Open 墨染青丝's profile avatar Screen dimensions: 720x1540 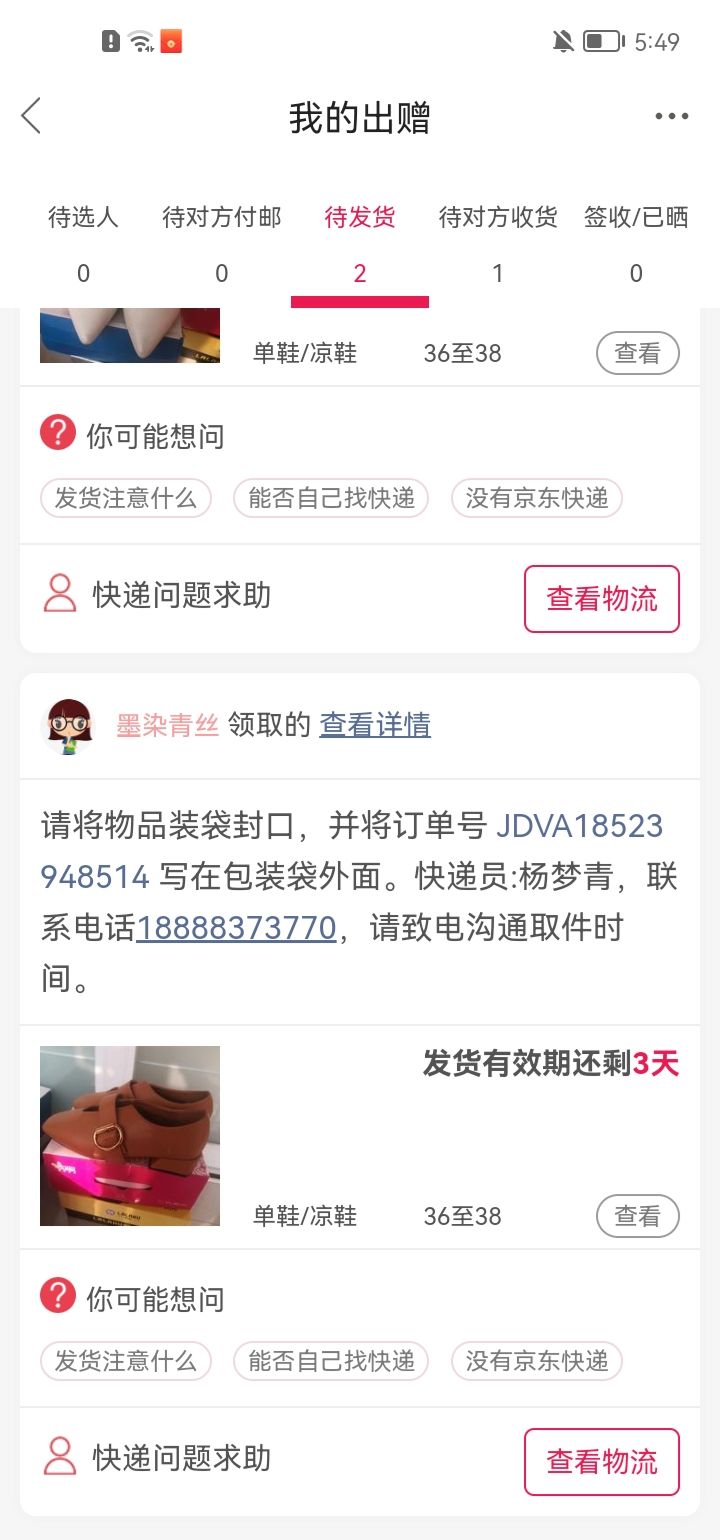click(68, 726)
